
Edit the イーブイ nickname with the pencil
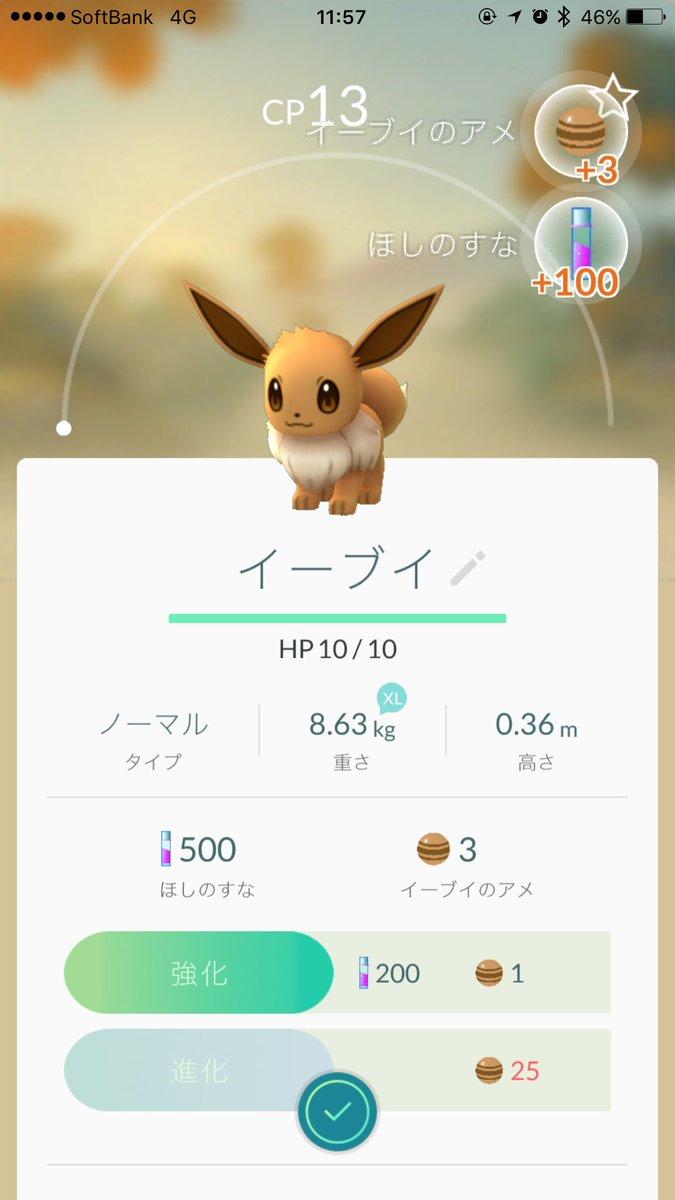[x=467, y=568]
